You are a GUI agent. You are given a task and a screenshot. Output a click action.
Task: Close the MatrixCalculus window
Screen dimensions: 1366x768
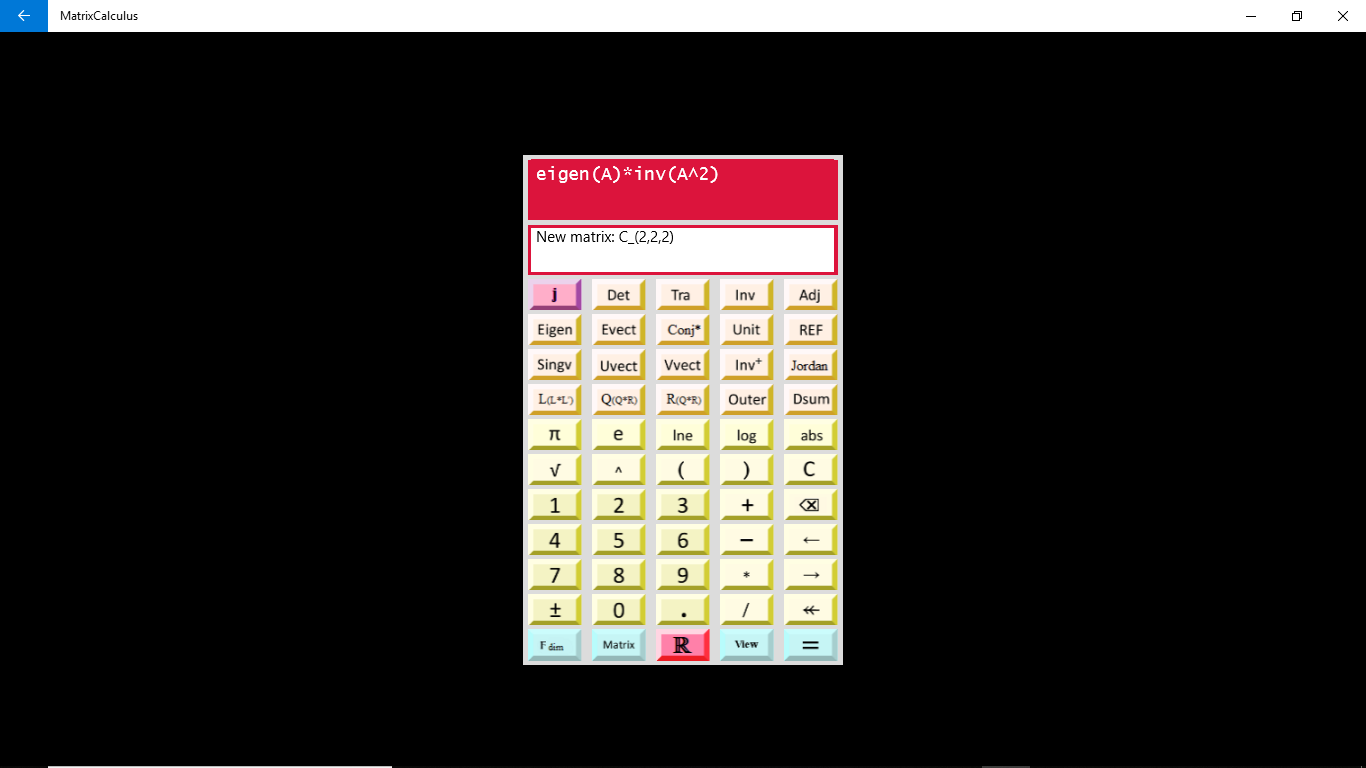(x=1343, y=16)
